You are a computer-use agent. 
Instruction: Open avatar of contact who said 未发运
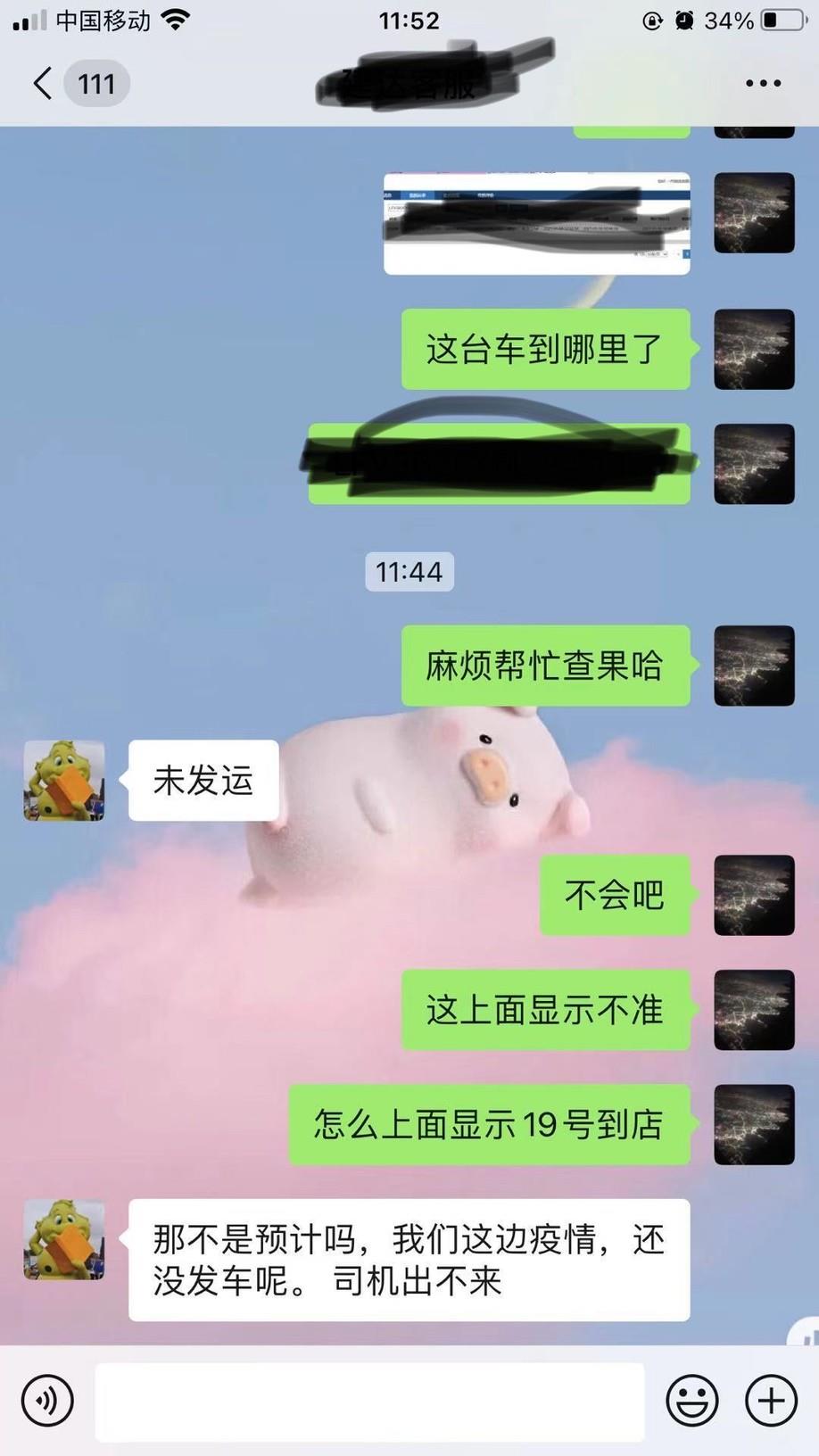[x=64, y=781]
